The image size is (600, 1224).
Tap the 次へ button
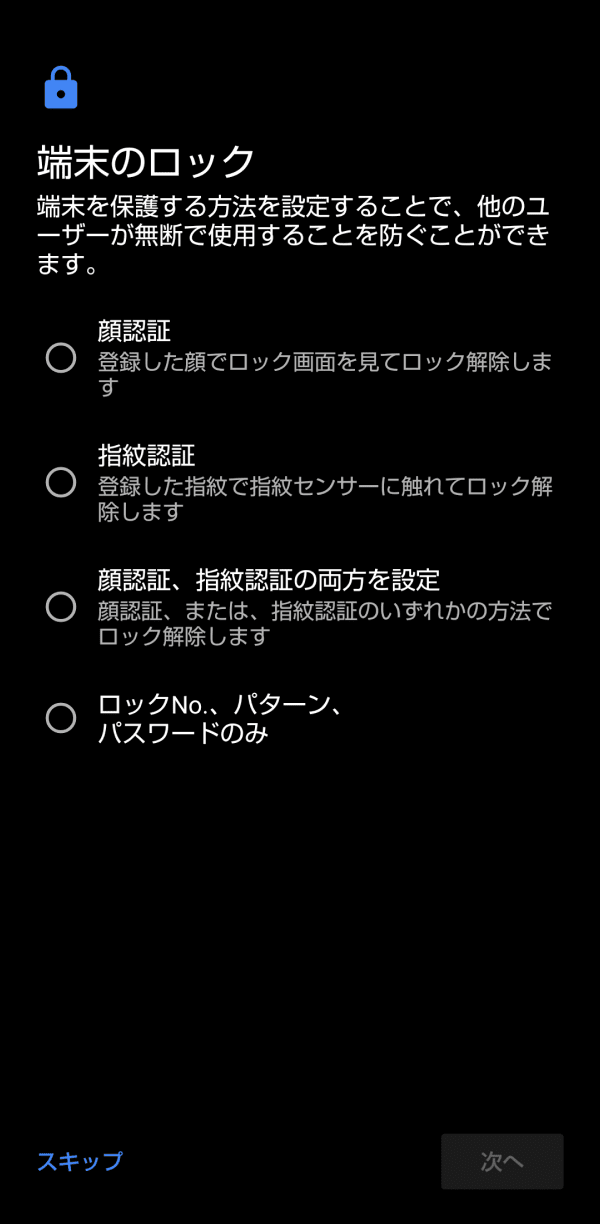tap(502, 1161)
